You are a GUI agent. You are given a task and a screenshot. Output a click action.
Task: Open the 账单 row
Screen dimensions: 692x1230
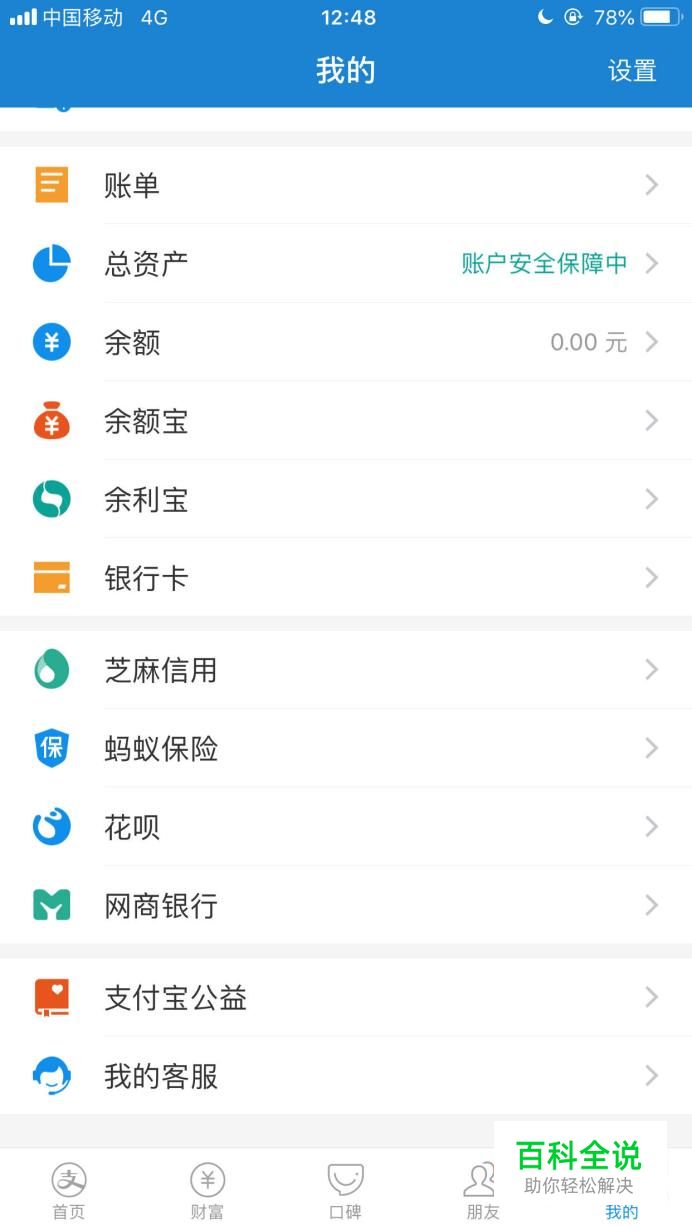point(346,185)
